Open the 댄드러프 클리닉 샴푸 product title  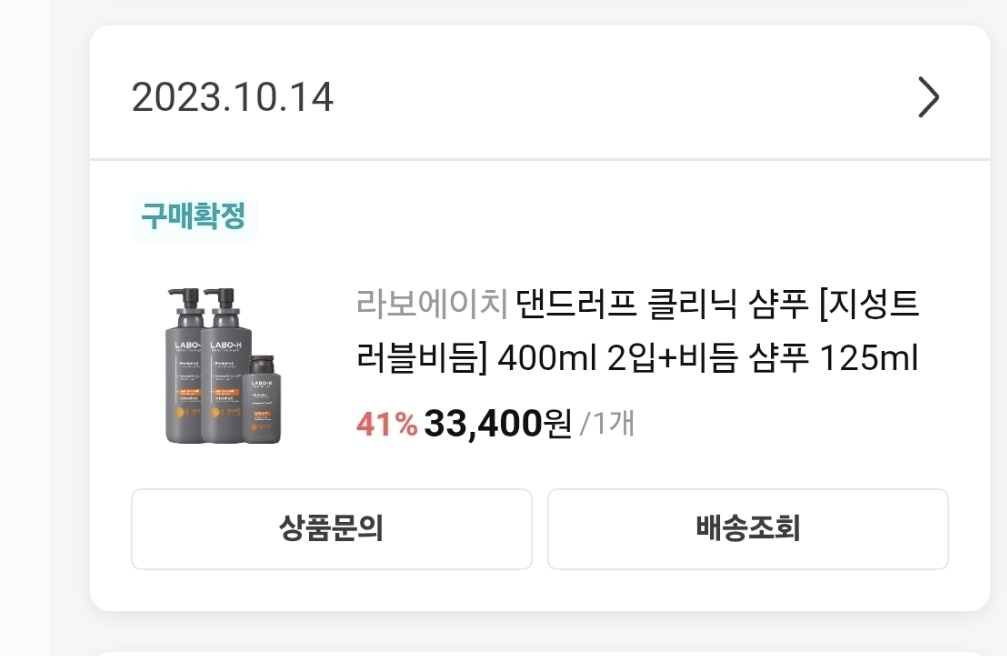click(637, 330)
